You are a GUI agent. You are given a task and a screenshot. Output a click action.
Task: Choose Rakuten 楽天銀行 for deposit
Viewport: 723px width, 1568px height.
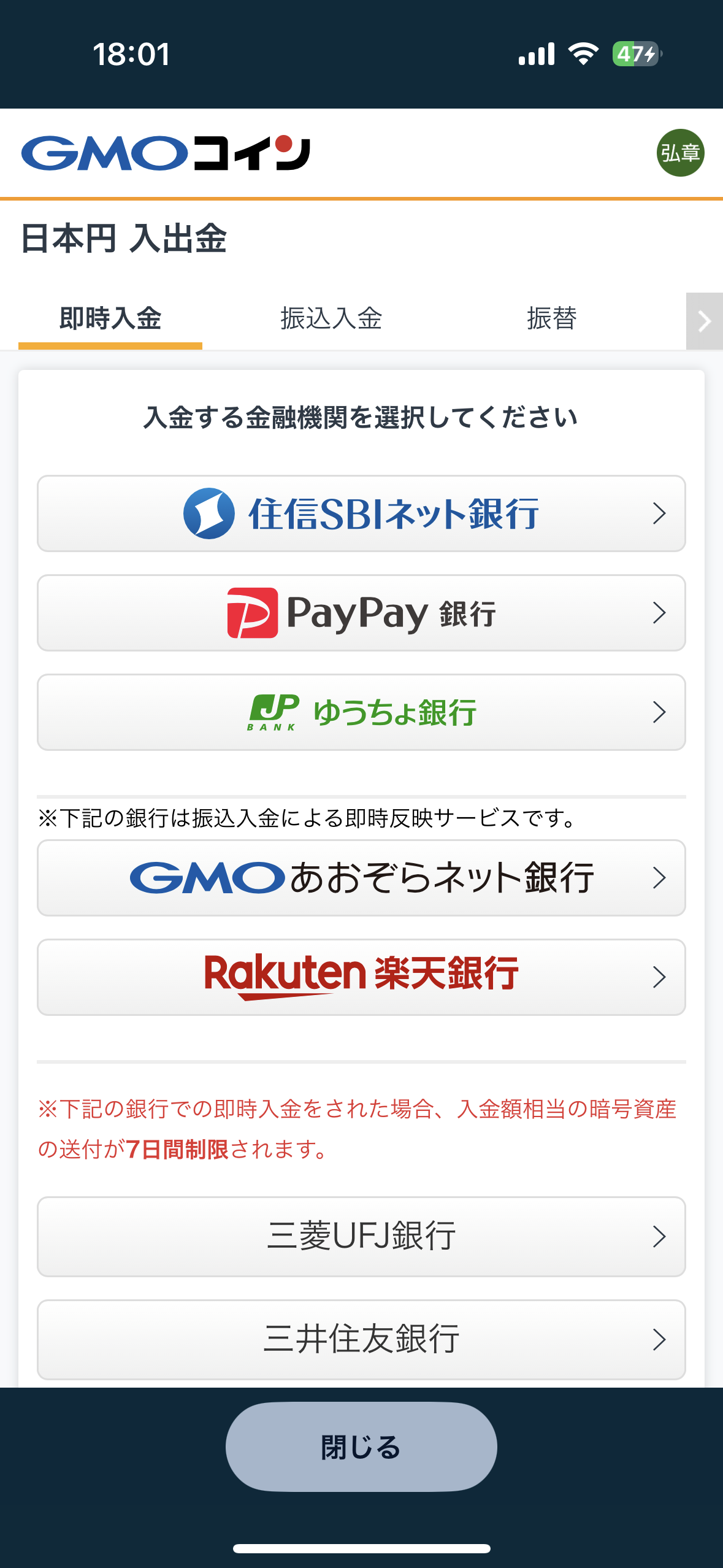point(361,977)
